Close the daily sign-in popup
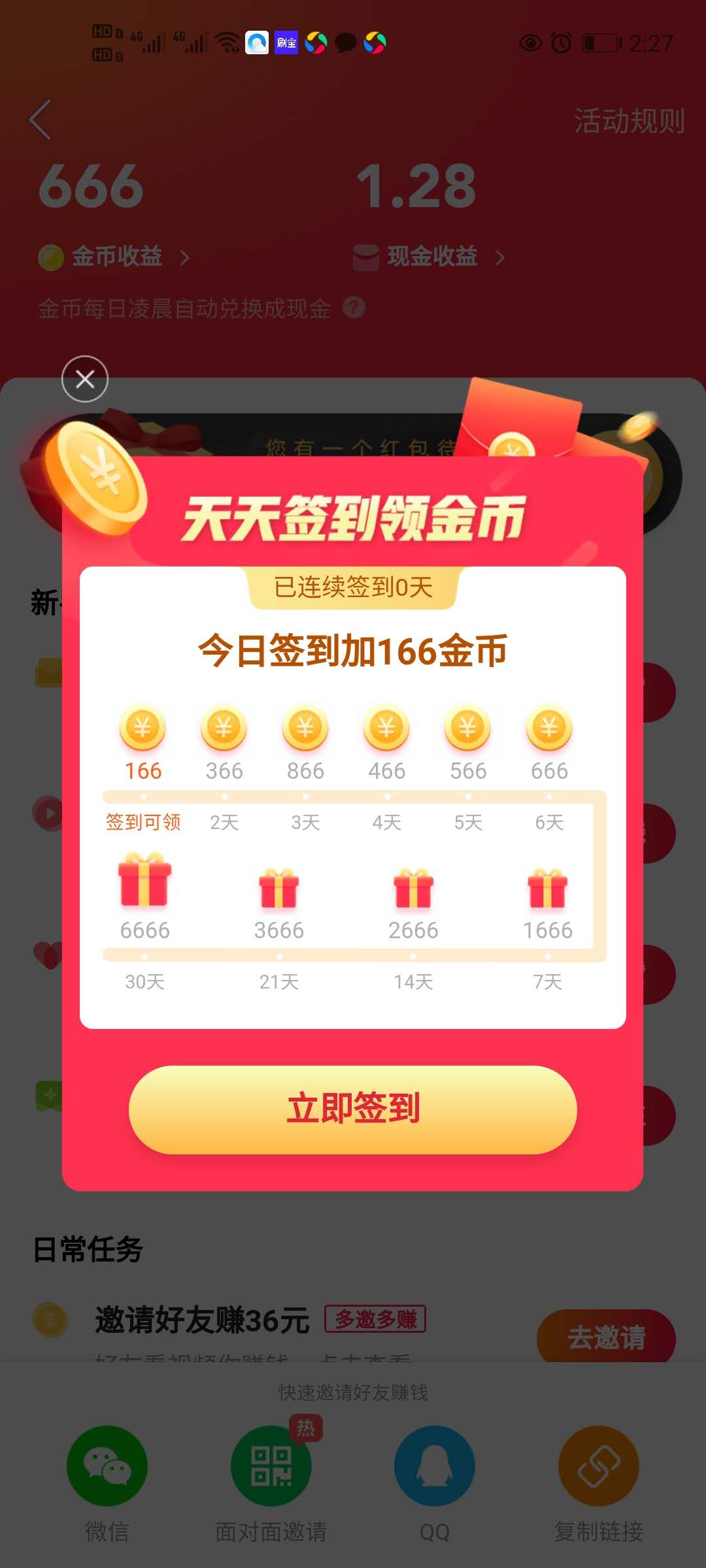The width and height of the screenshot is (706, 1568). tap(85, 379)
